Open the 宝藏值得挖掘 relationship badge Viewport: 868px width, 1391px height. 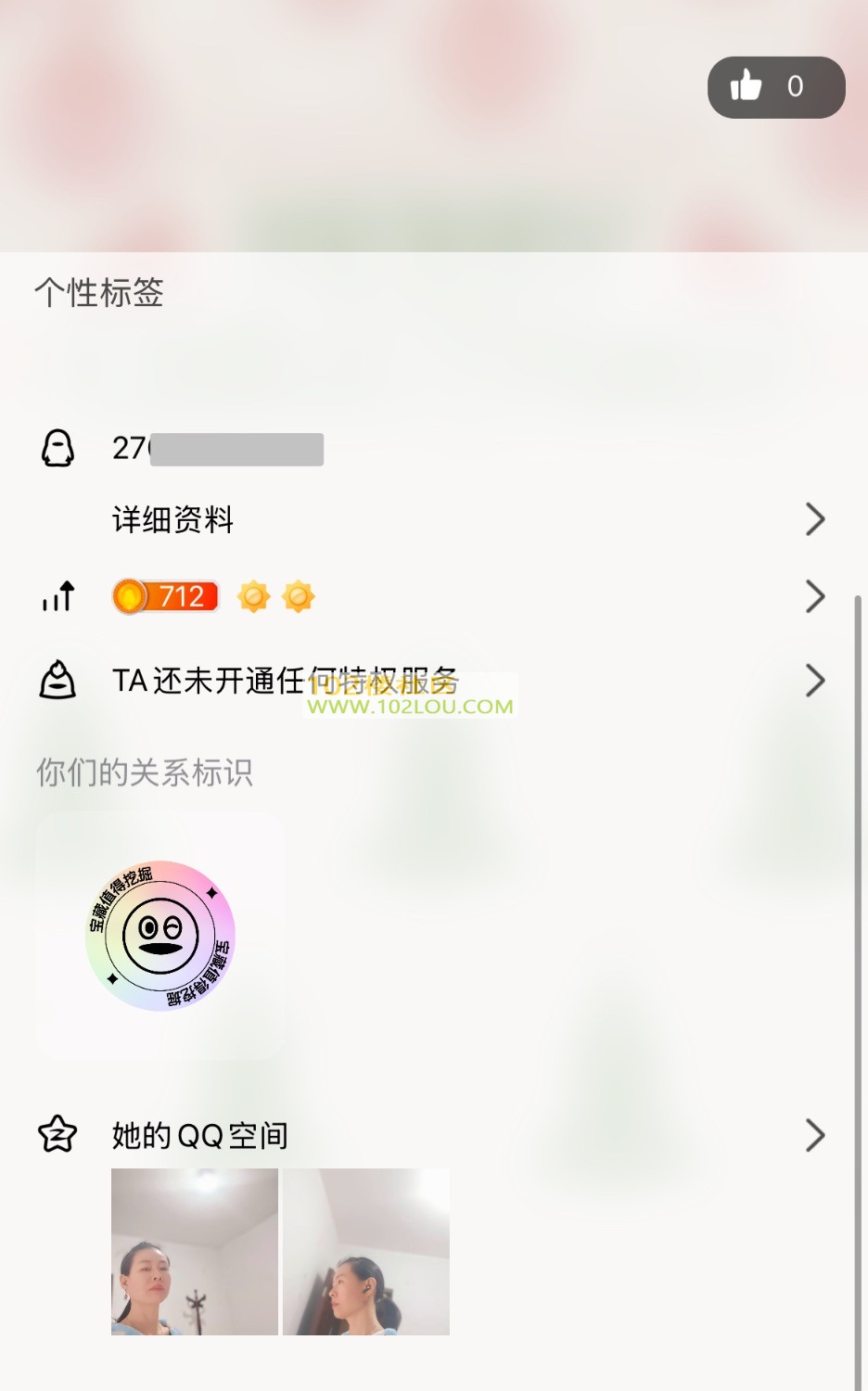[x=160, y=936]
